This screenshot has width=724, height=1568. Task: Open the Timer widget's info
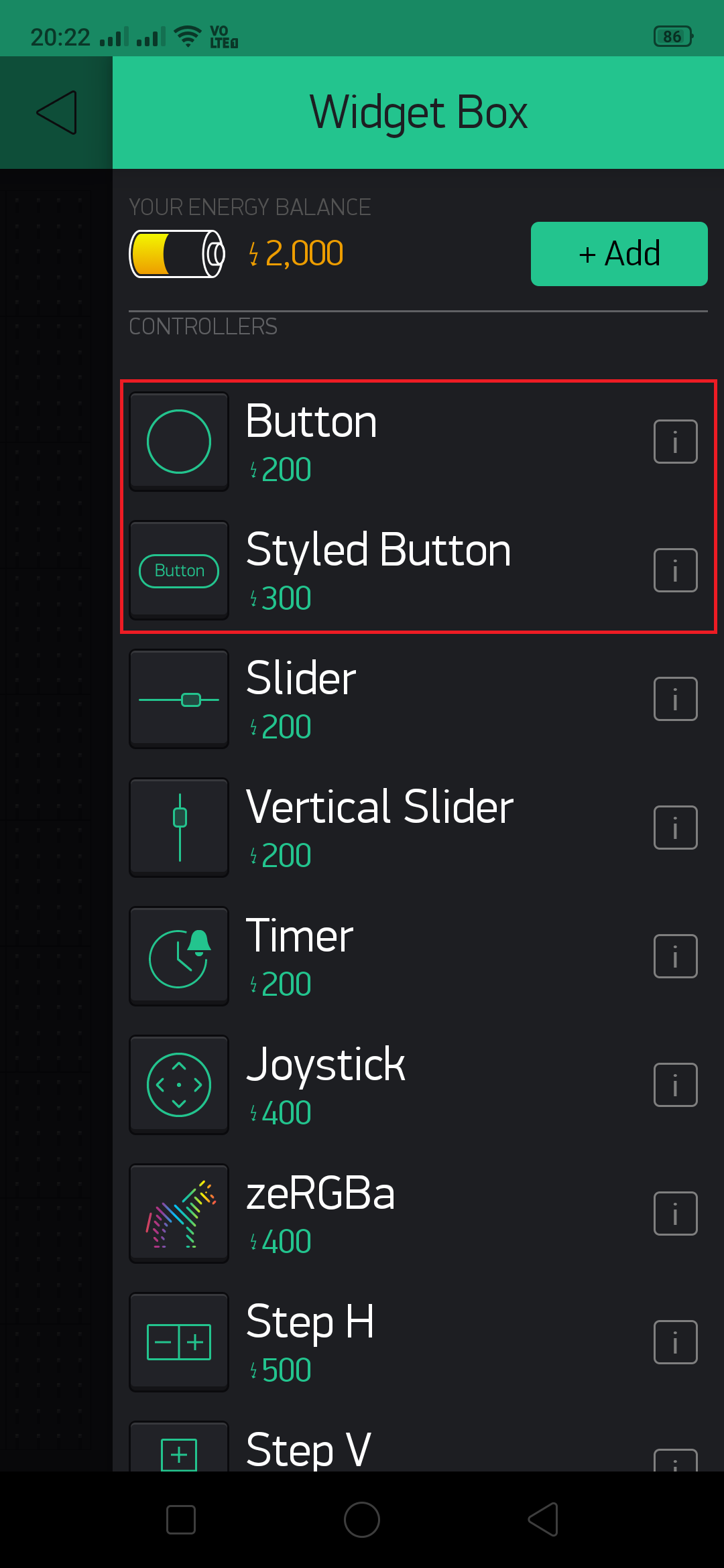(x=675, y=956)
